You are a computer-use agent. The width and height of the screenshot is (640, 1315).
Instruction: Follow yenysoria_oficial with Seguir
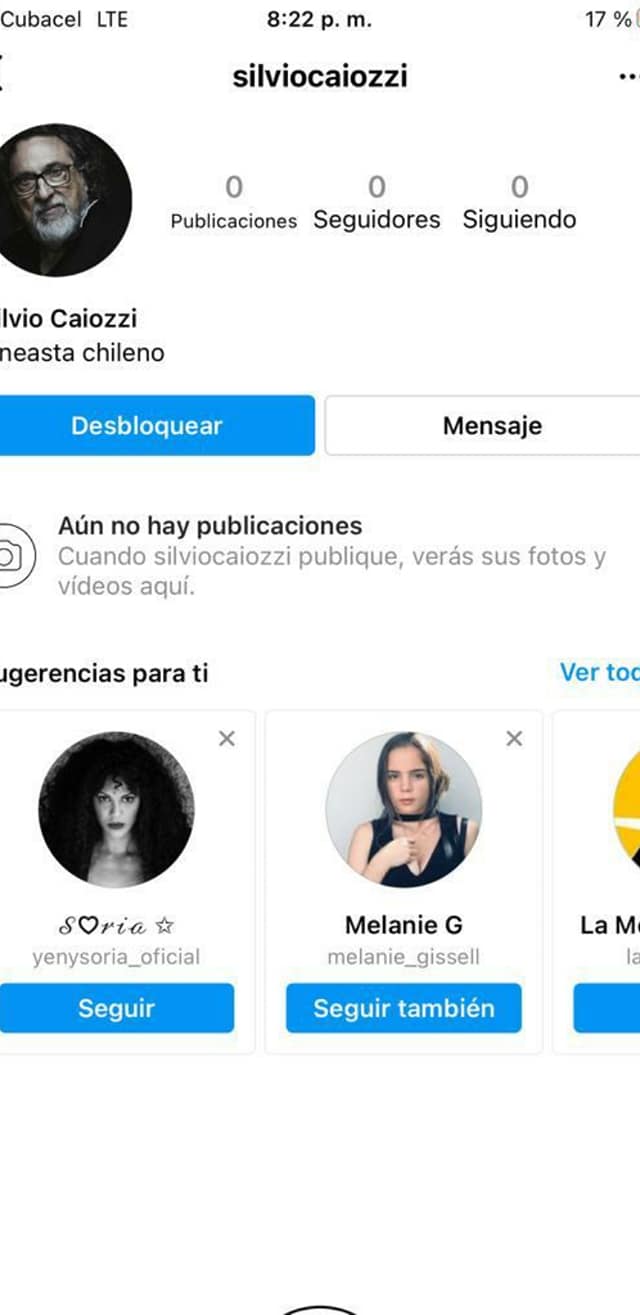[116, 1008]
